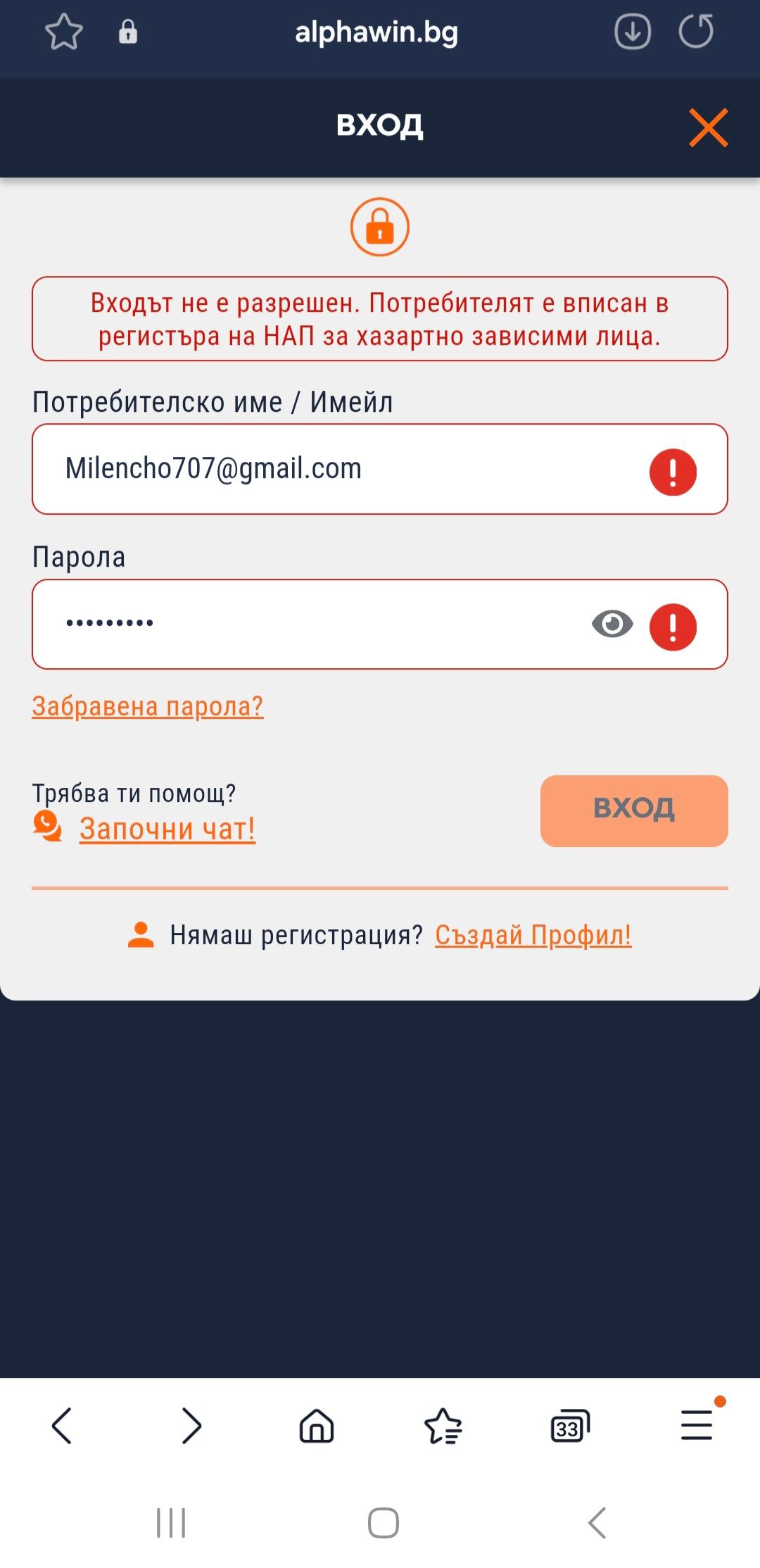
Task: Open the browser menu
Action: (697, 1426)
